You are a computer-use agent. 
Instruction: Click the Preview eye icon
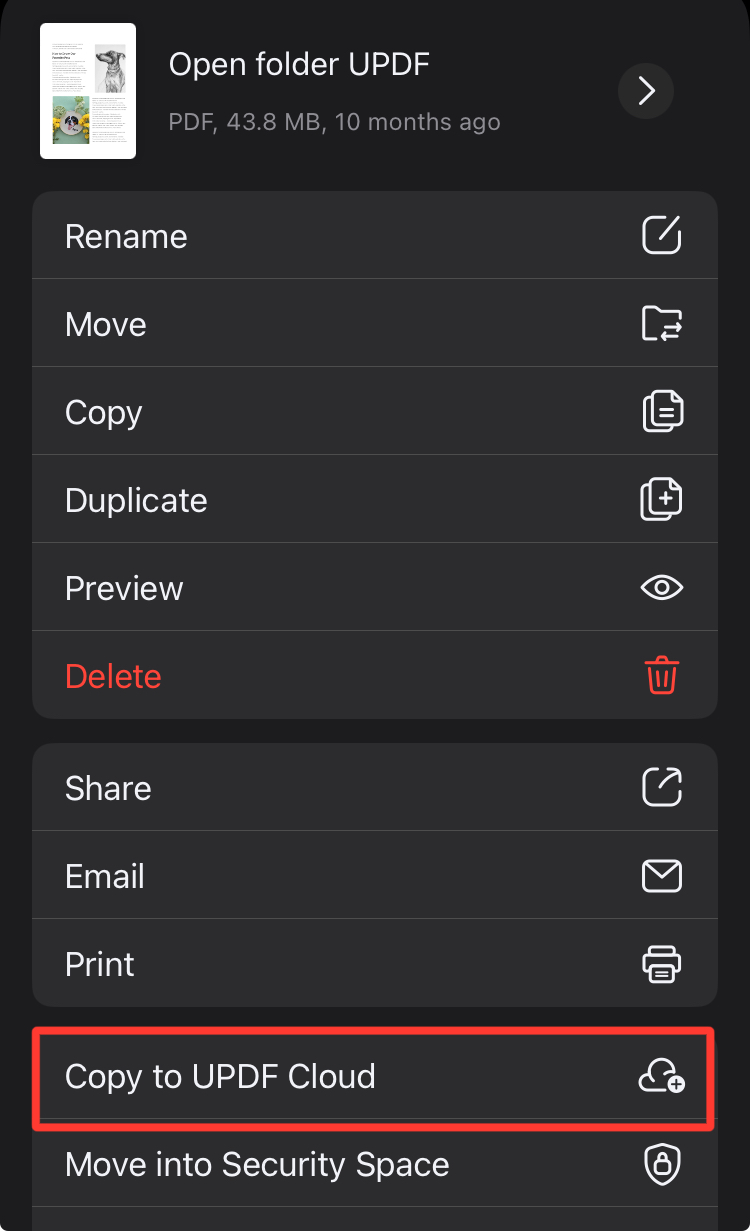[x=661, y=587]
